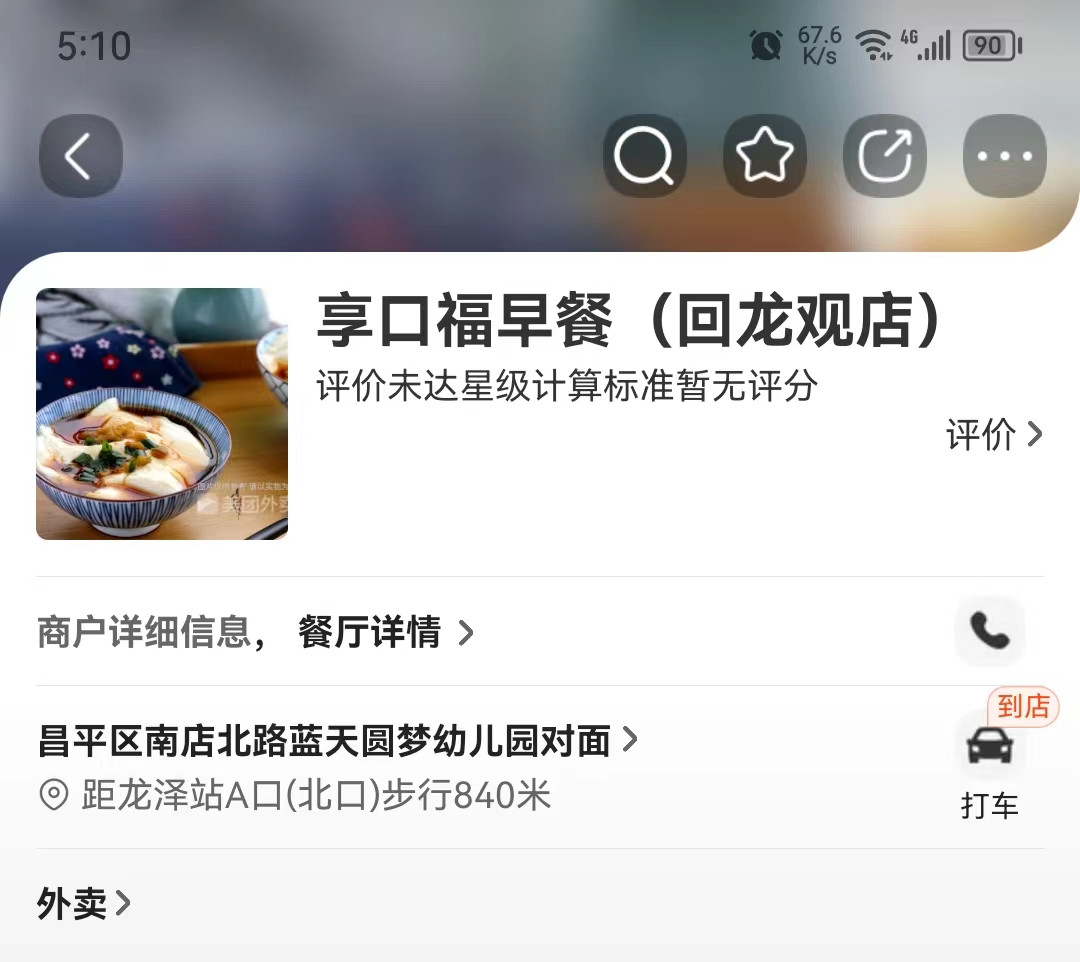Image resolution: width=1080 pixels, height=962 pixels.
Task: Go back to the previous page
Action: pos(80,156)
